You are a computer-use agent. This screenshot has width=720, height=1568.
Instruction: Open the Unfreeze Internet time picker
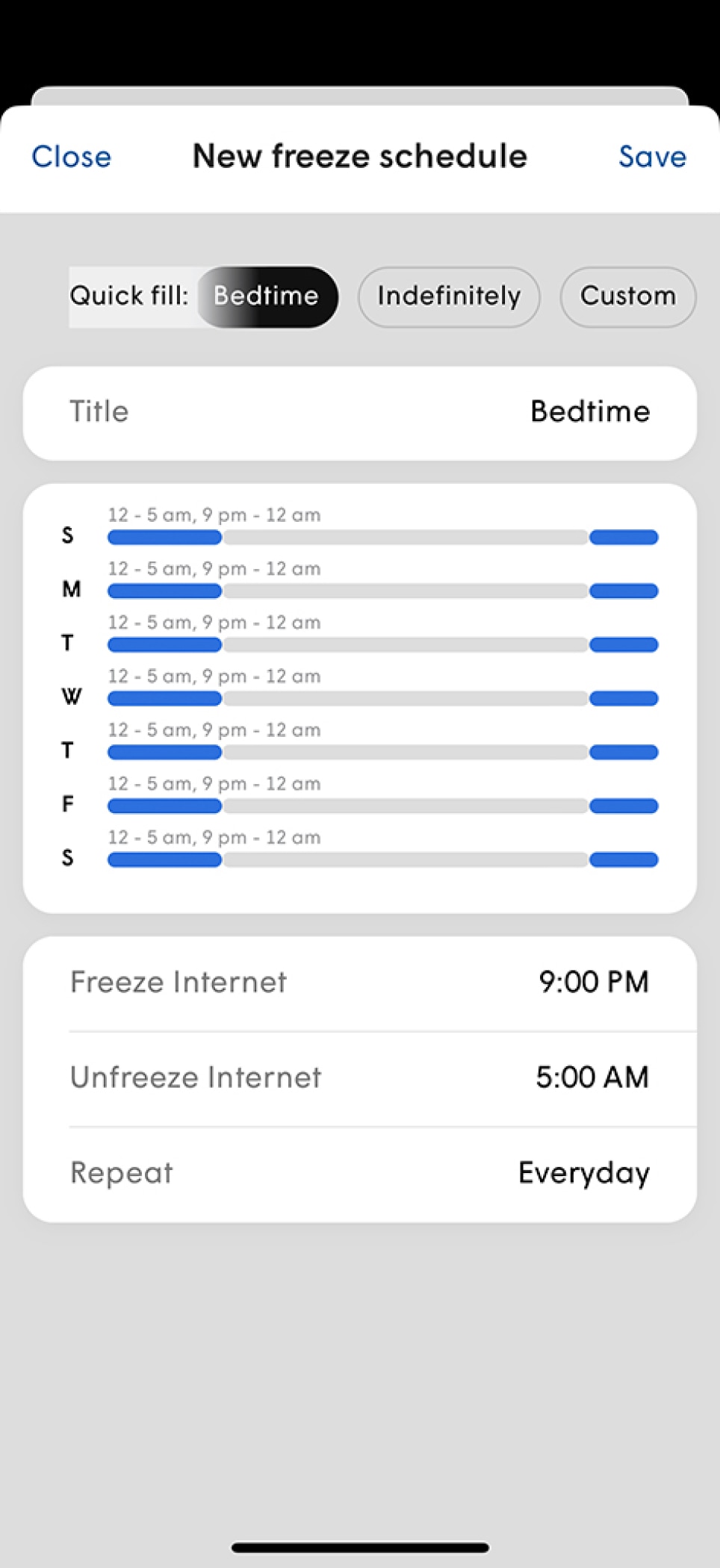coord(359,1077)
